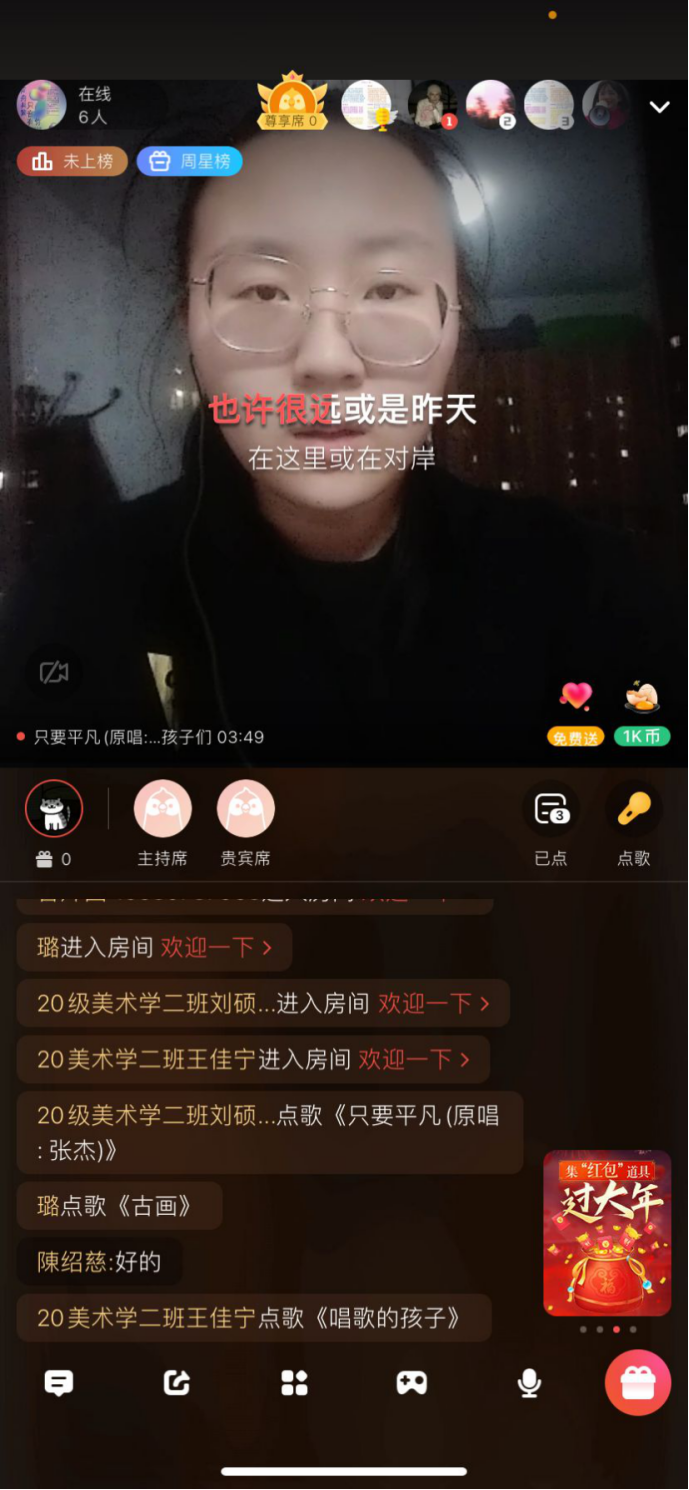Tap the microphone icon
This screenshot has height=1490, width=689.
(529, 1383)
